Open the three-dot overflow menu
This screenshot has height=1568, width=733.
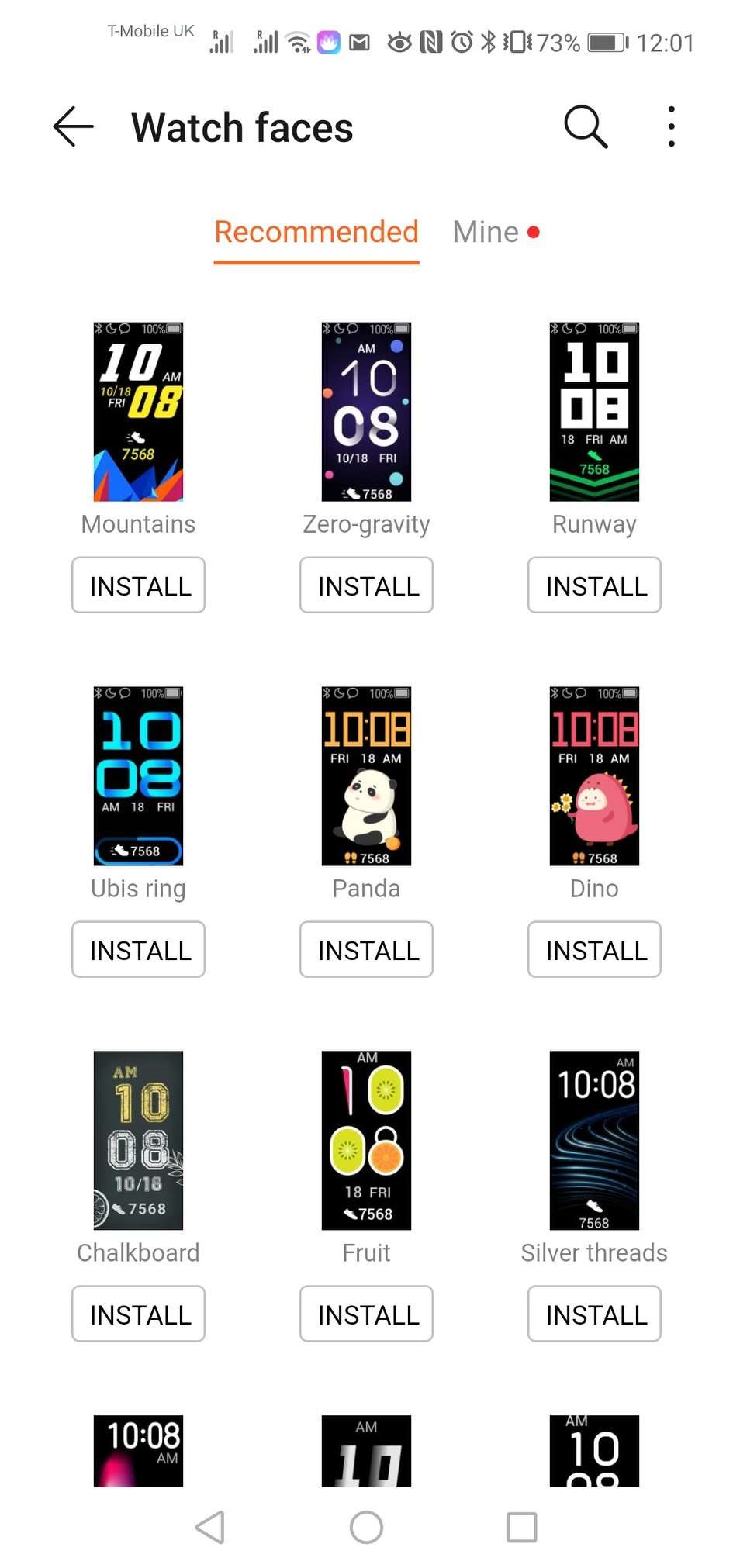[x=671, y=126]
